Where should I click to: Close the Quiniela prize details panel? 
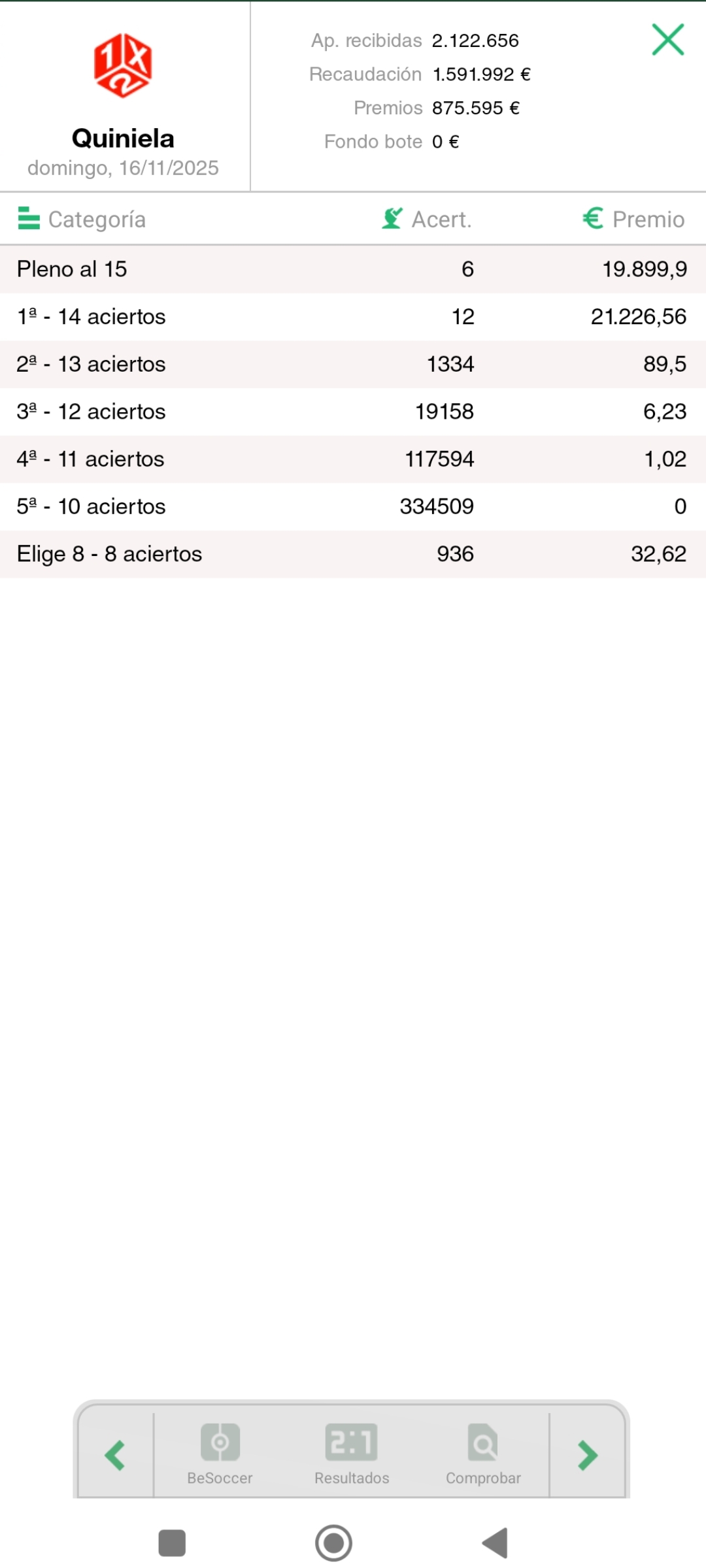(667, 40)
